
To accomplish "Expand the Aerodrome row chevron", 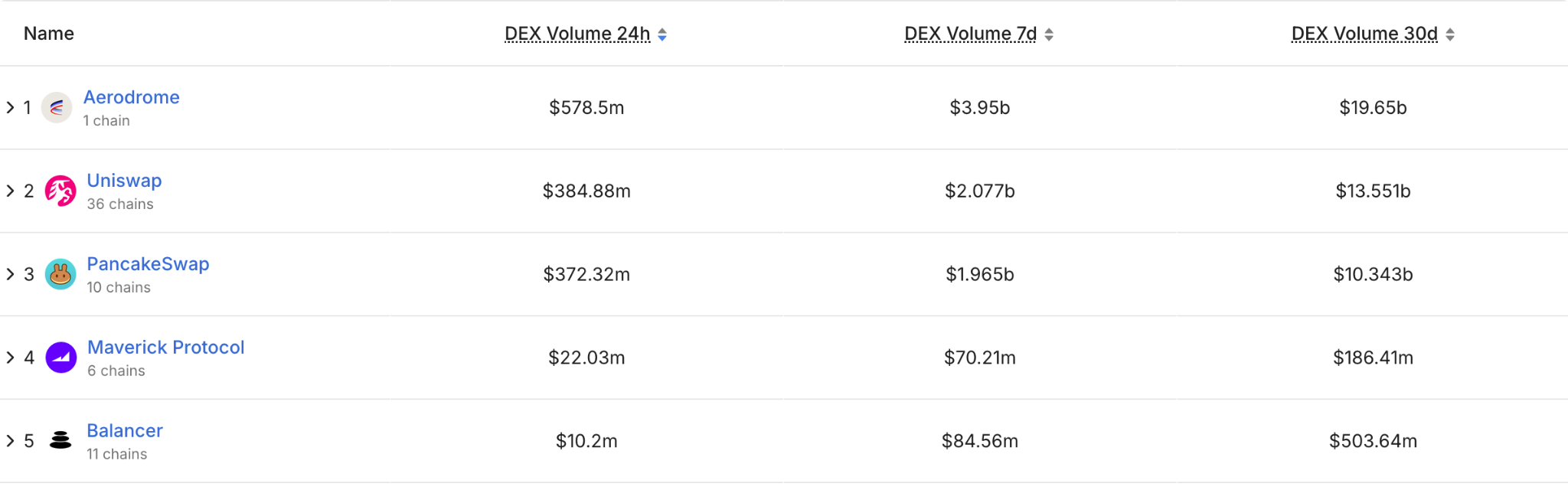I will pyautogui.click(x=10, y=107).
